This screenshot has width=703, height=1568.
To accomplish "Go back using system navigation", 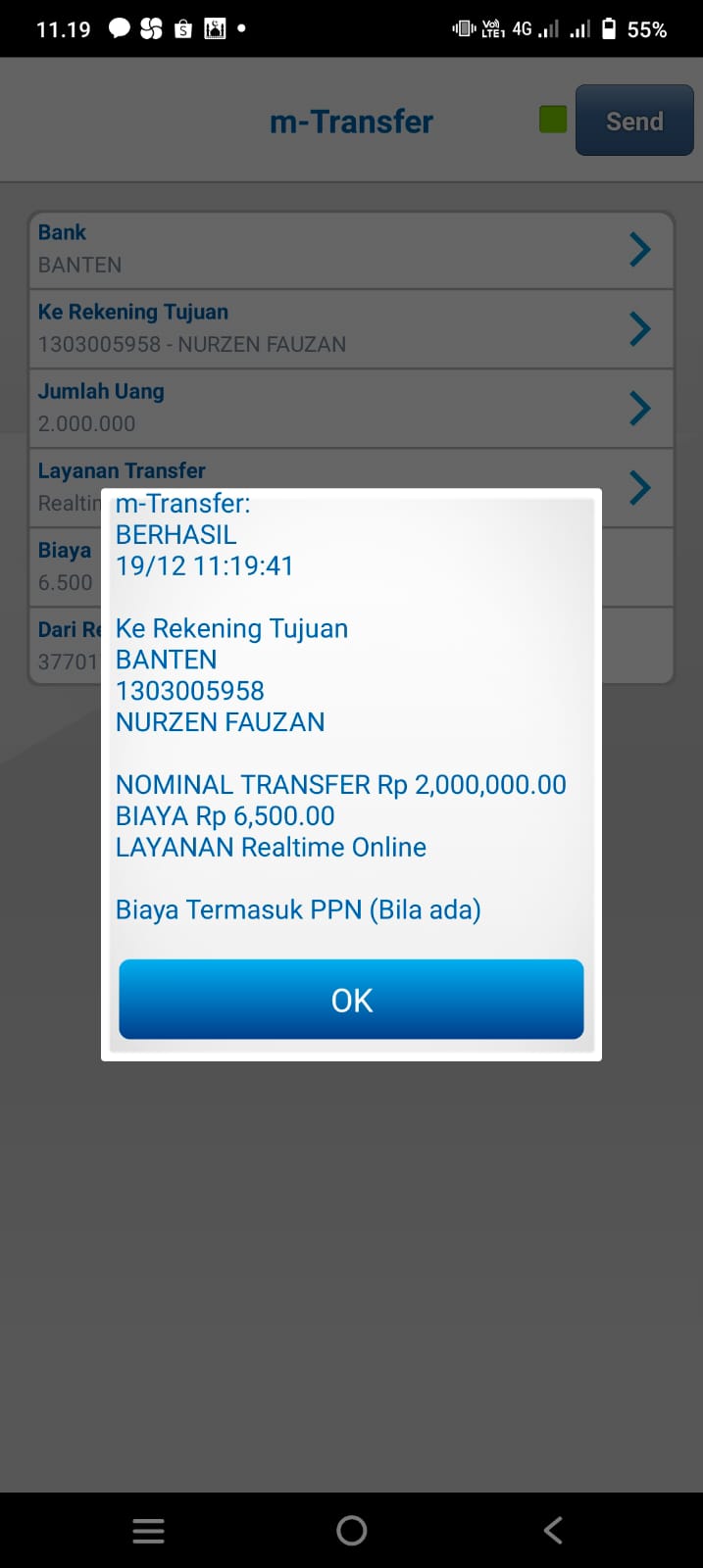I will click(x=553, y=1530).
